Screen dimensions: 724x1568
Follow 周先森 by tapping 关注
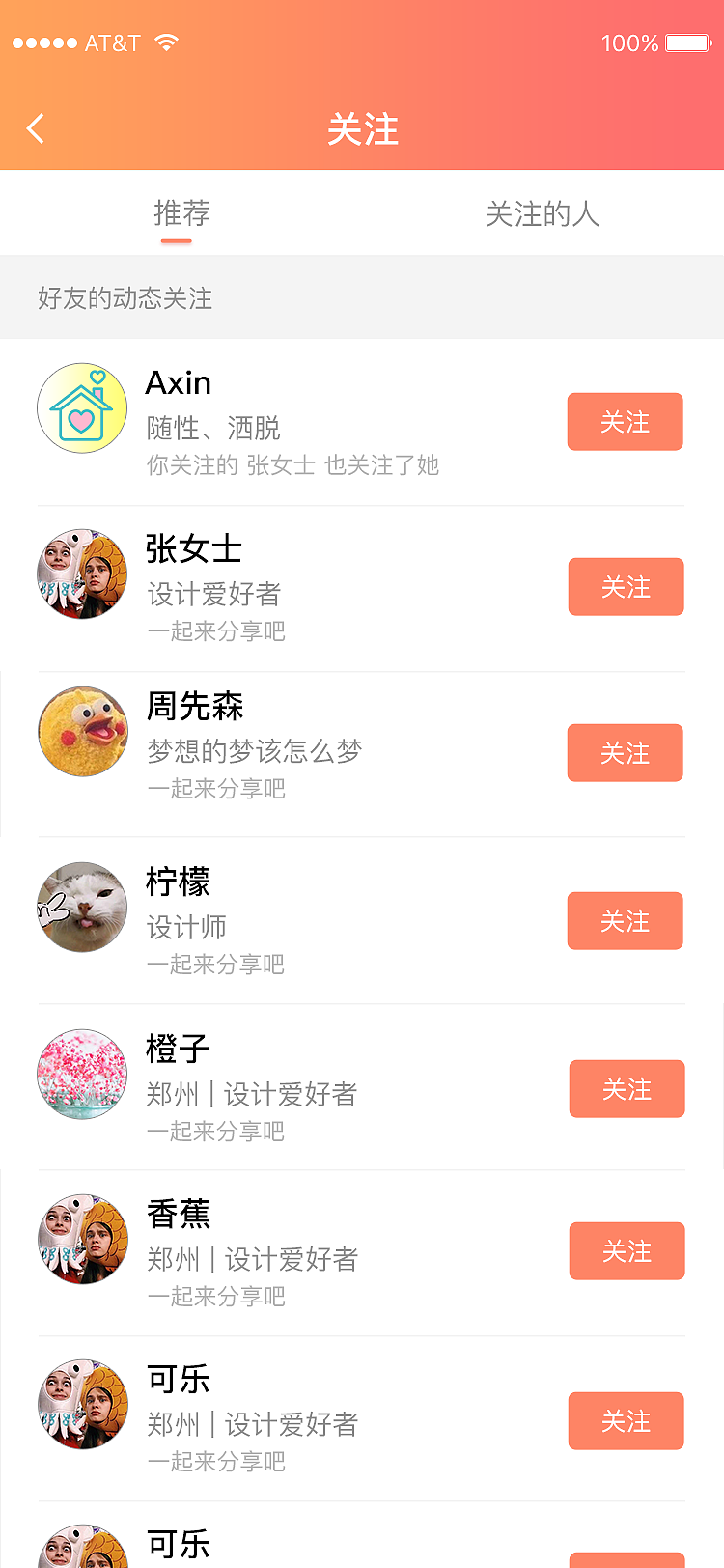[x=625, y=752]
